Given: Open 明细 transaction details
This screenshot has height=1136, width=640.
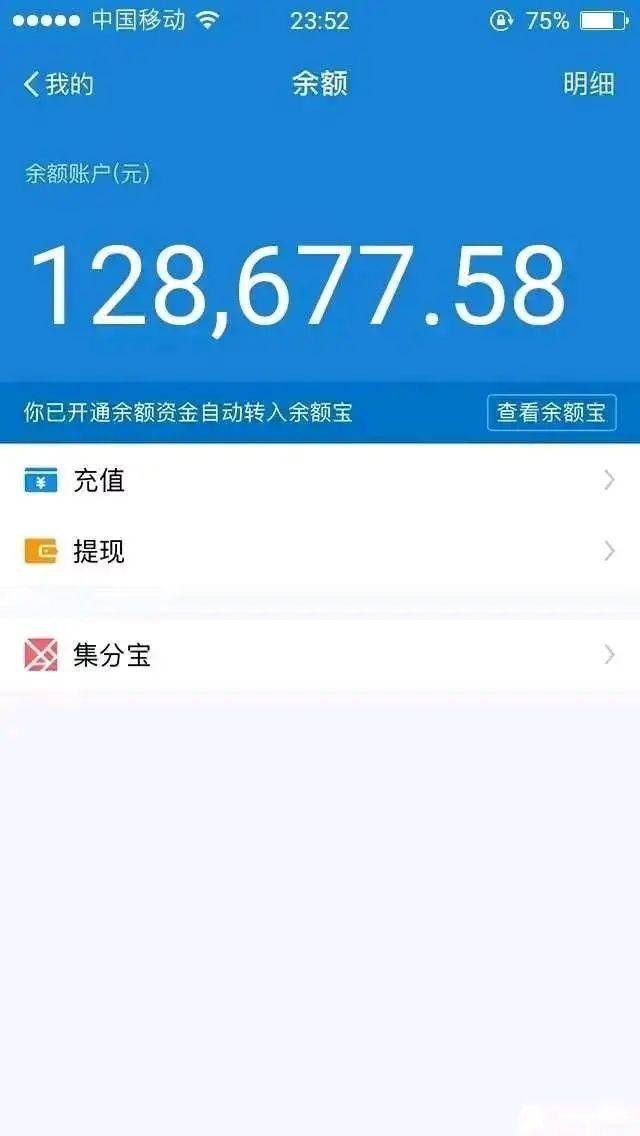Looking at the screenshot, I should click(x=589, y=84).
